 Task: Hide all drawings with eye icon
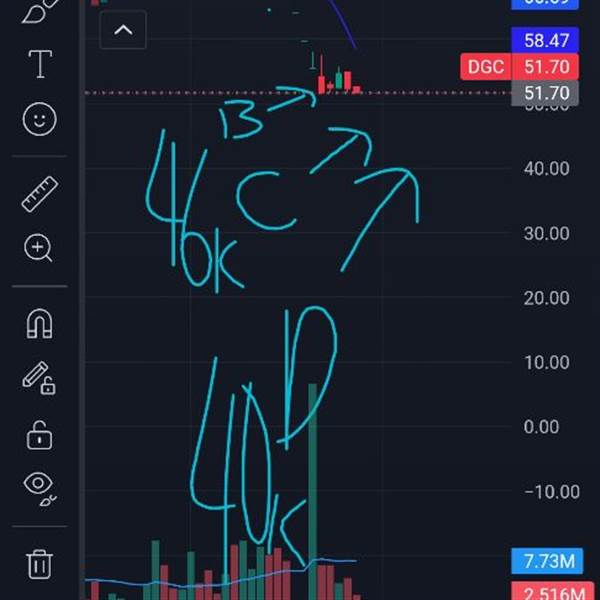coord(40,488)
